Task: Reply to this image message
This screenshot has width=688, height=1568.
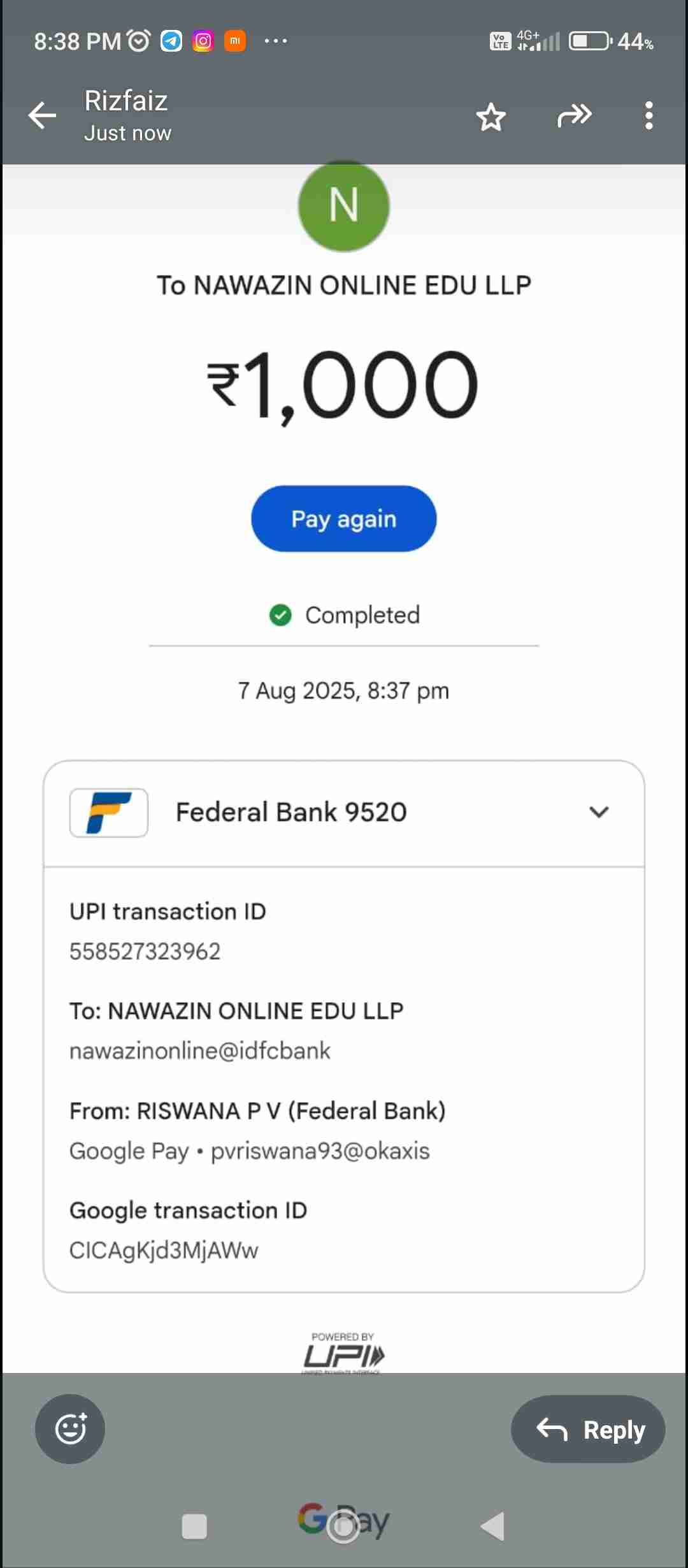Action: pos(588,1429)
